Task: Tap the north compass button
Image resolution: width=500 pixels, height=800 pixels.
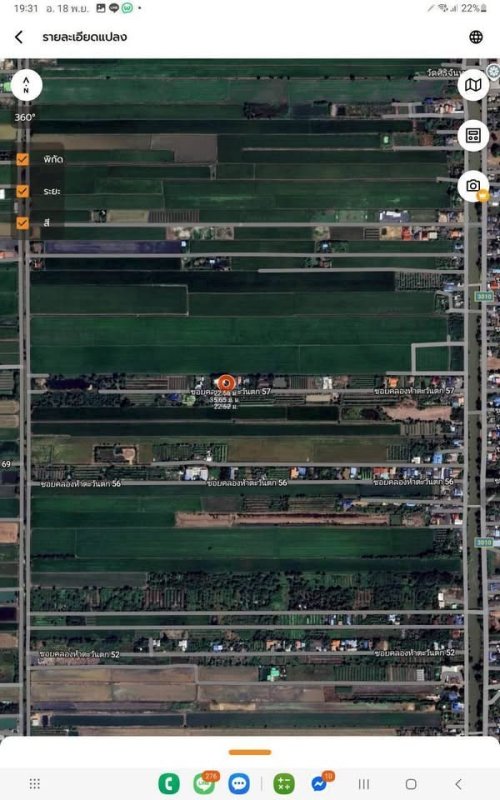Action: (26, 85)
